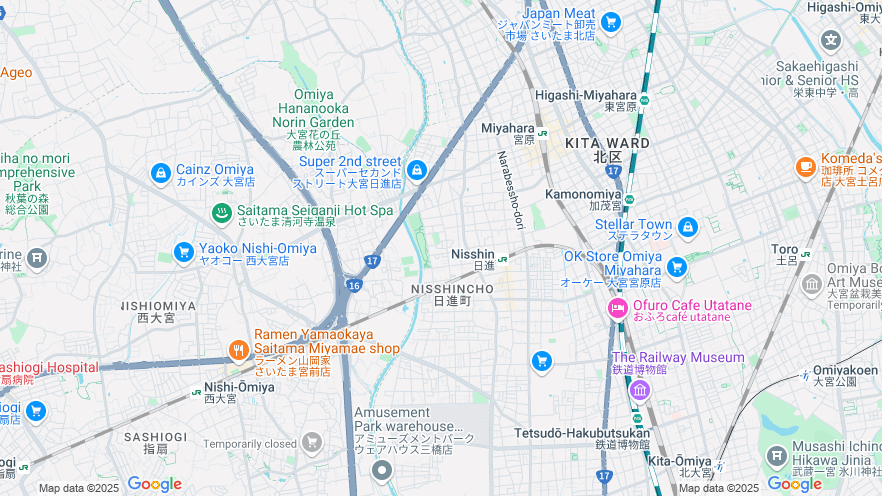Open the Omiya Bonsai Art Museum pin
Image resolution: width=882 pixels, height=496 pixels.
[812, 284]
